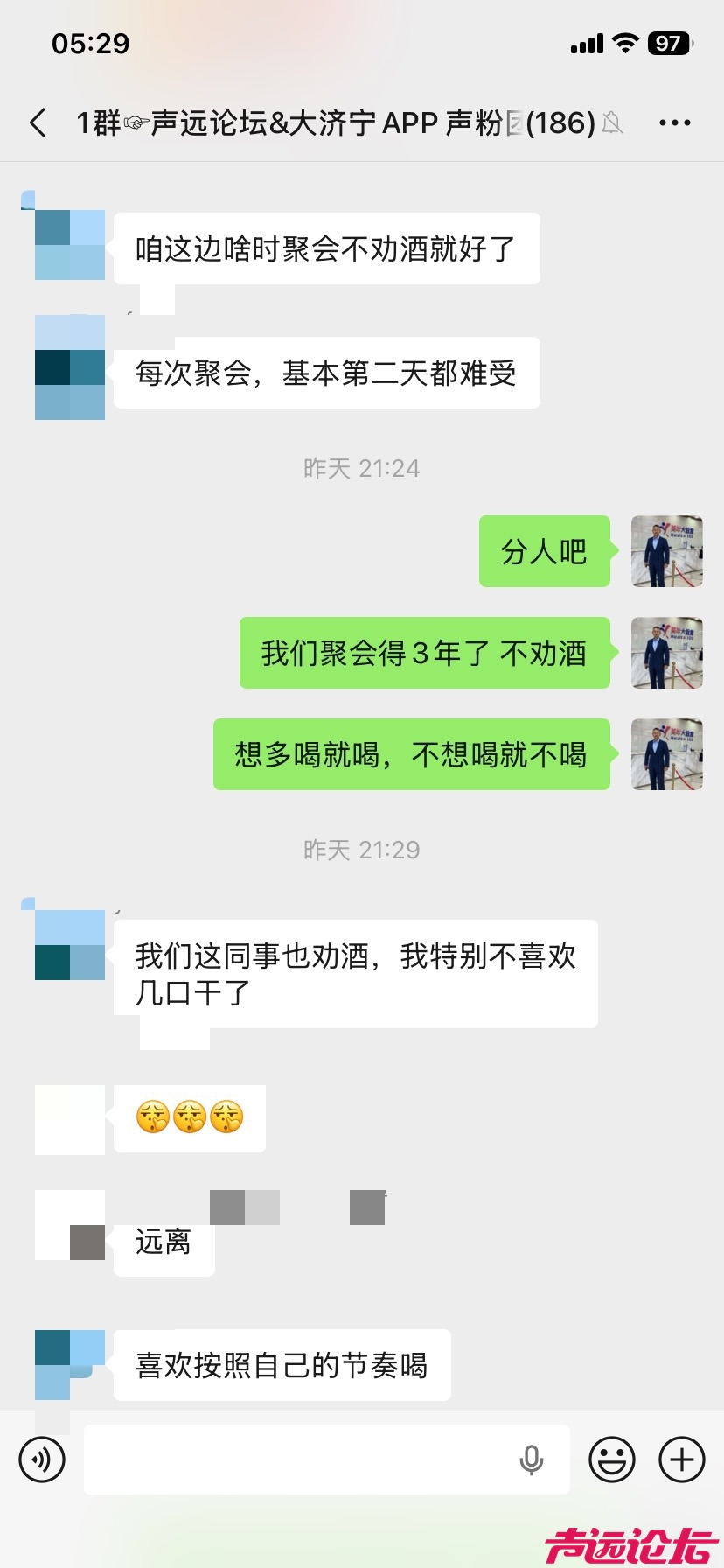View the profile beside 喜欢按照自己的节奏喝
The image size is (724, 1568).
(x=70, y=1365)
